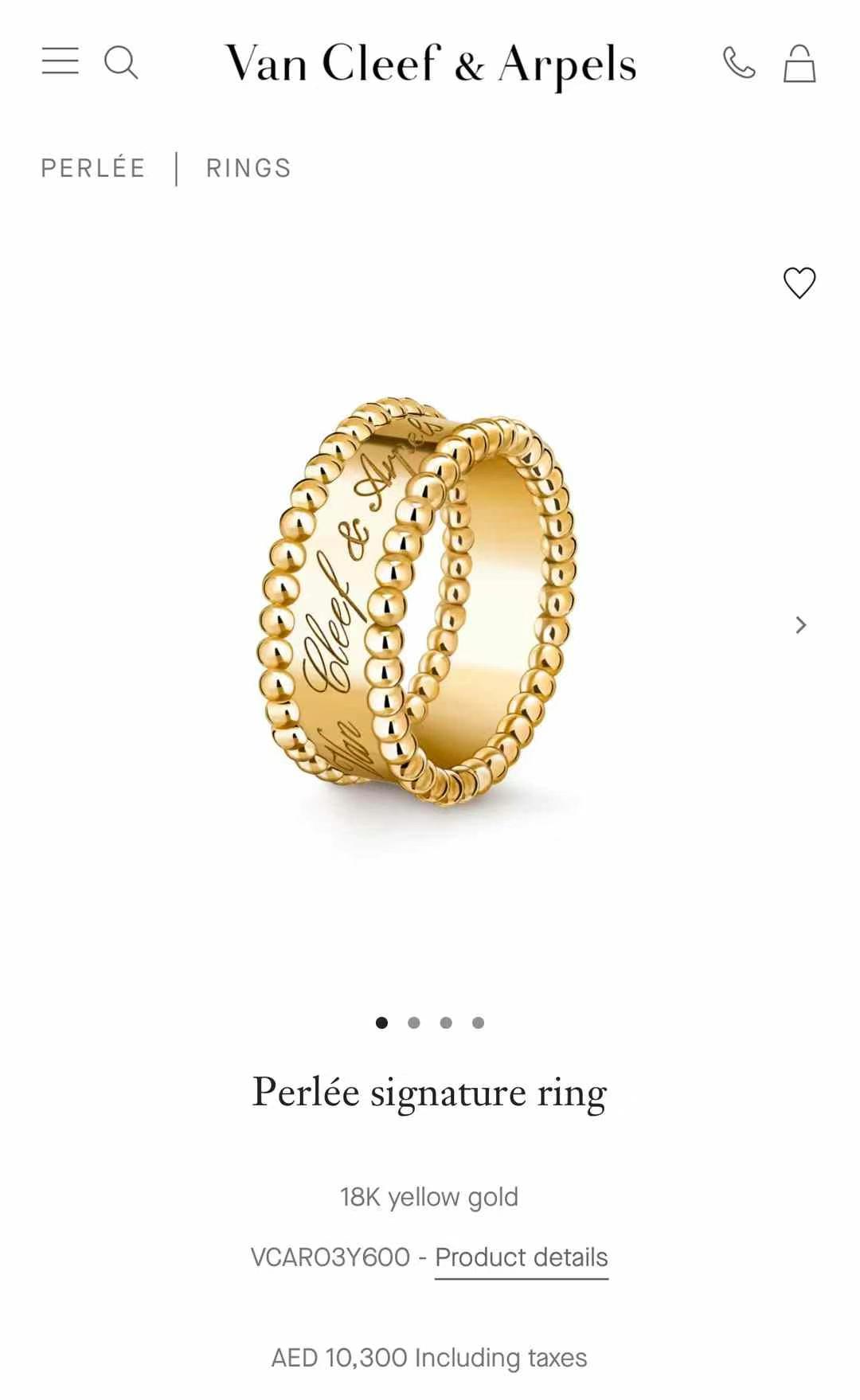The image size is (860, 1400).
Task: Go to the Perlée collection breadcrumb
Action: pos(93,168)
